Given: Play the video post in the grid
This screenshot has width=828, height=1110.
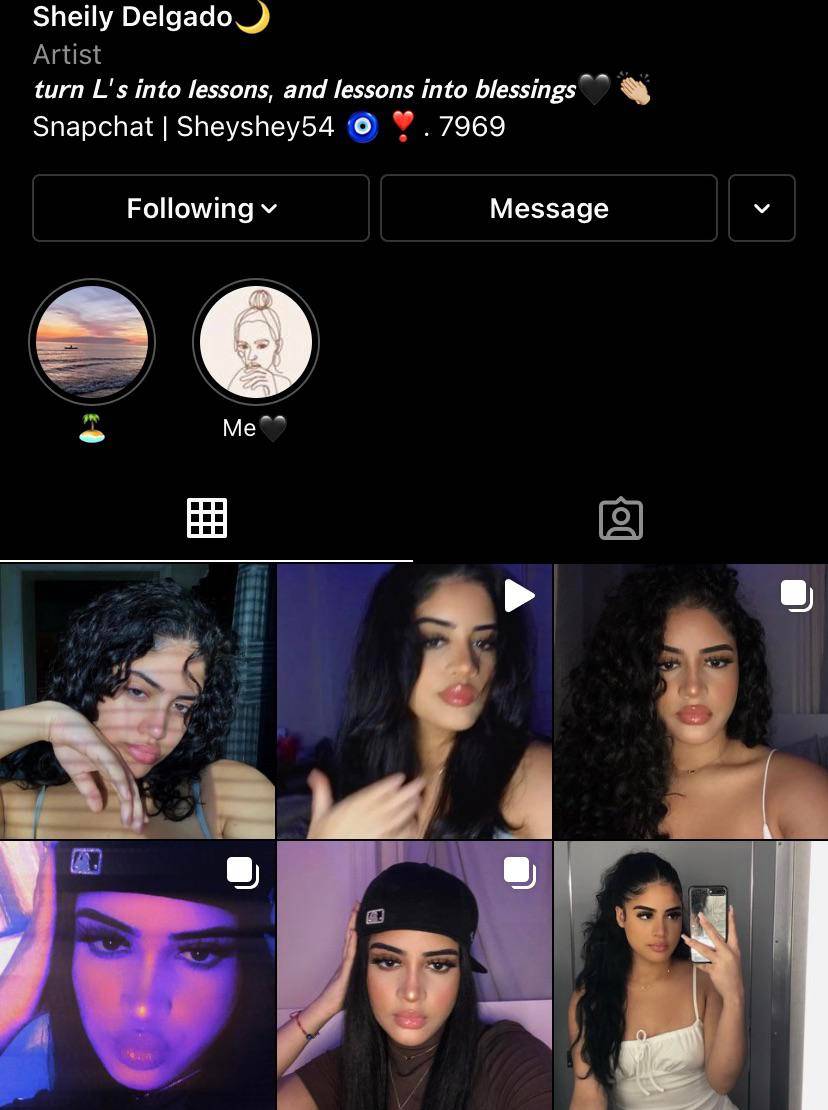Looking at the screenshot, I should [x=414, y=700].
